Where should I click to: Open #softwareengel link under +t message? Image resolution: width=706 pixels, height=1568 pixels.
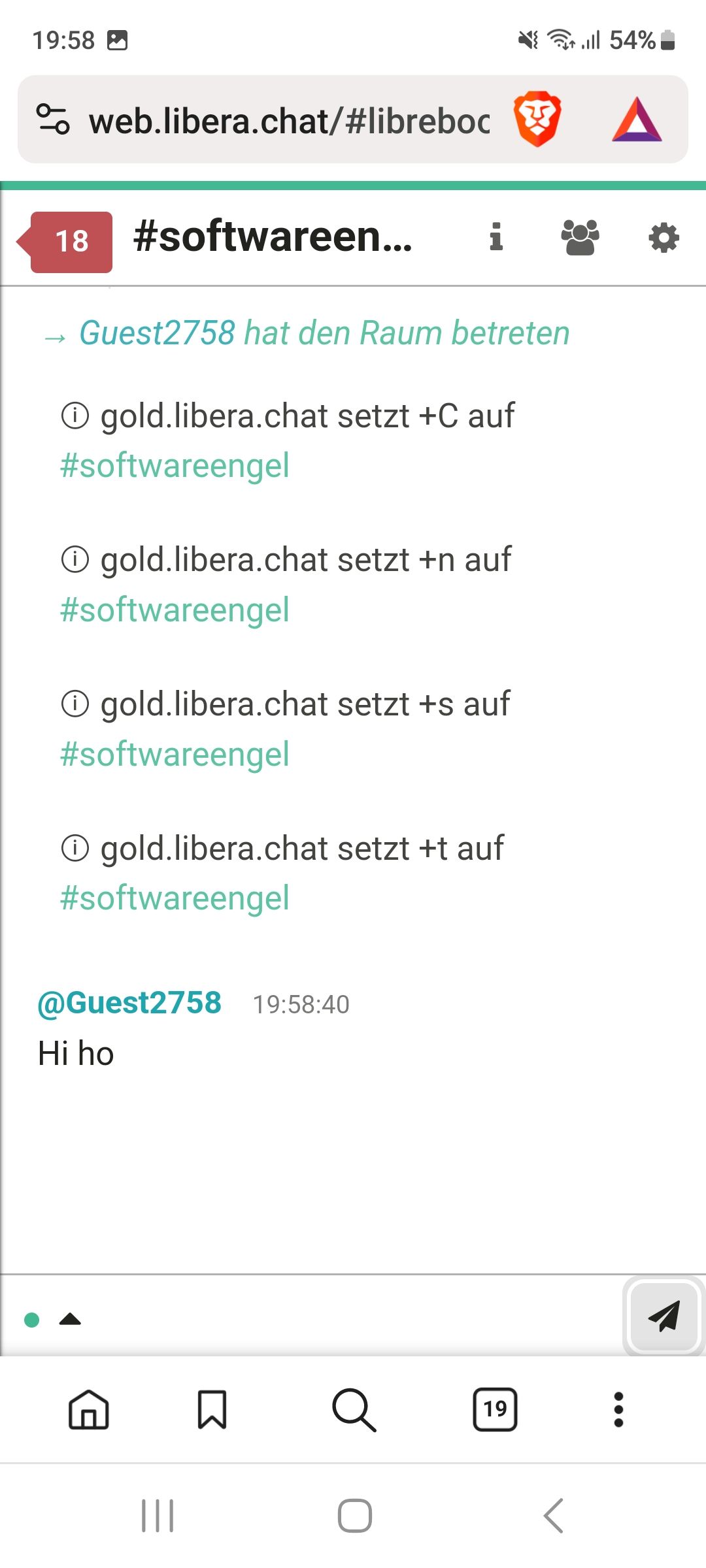[175, 898]
